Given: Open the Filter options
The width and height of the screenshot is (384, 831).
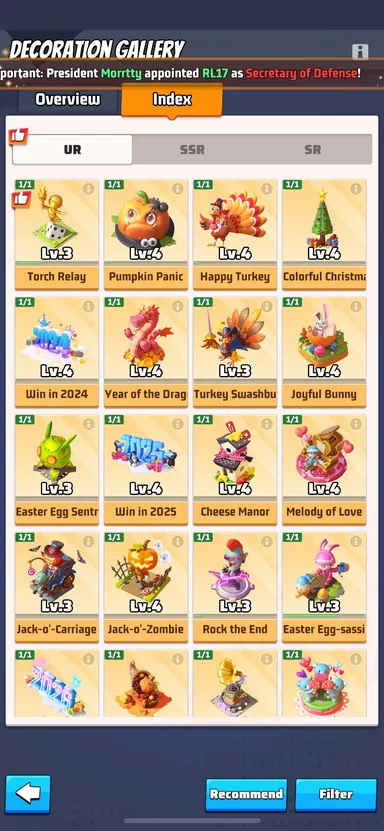Looking at the screenshot, I should (x=336, y=794).
